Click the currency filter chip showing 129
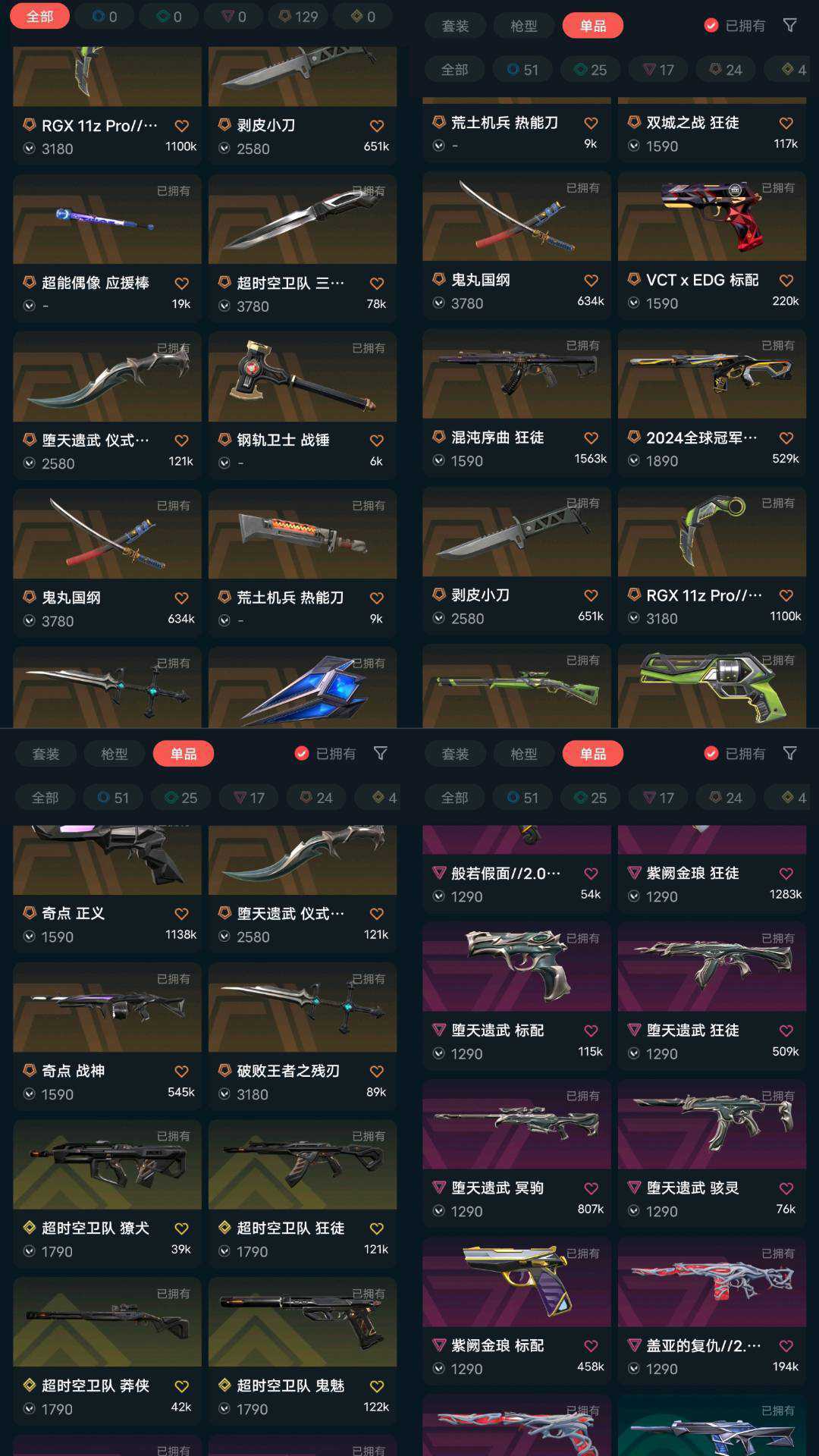Screen dimensions: 819x1456 click(297, 15)
